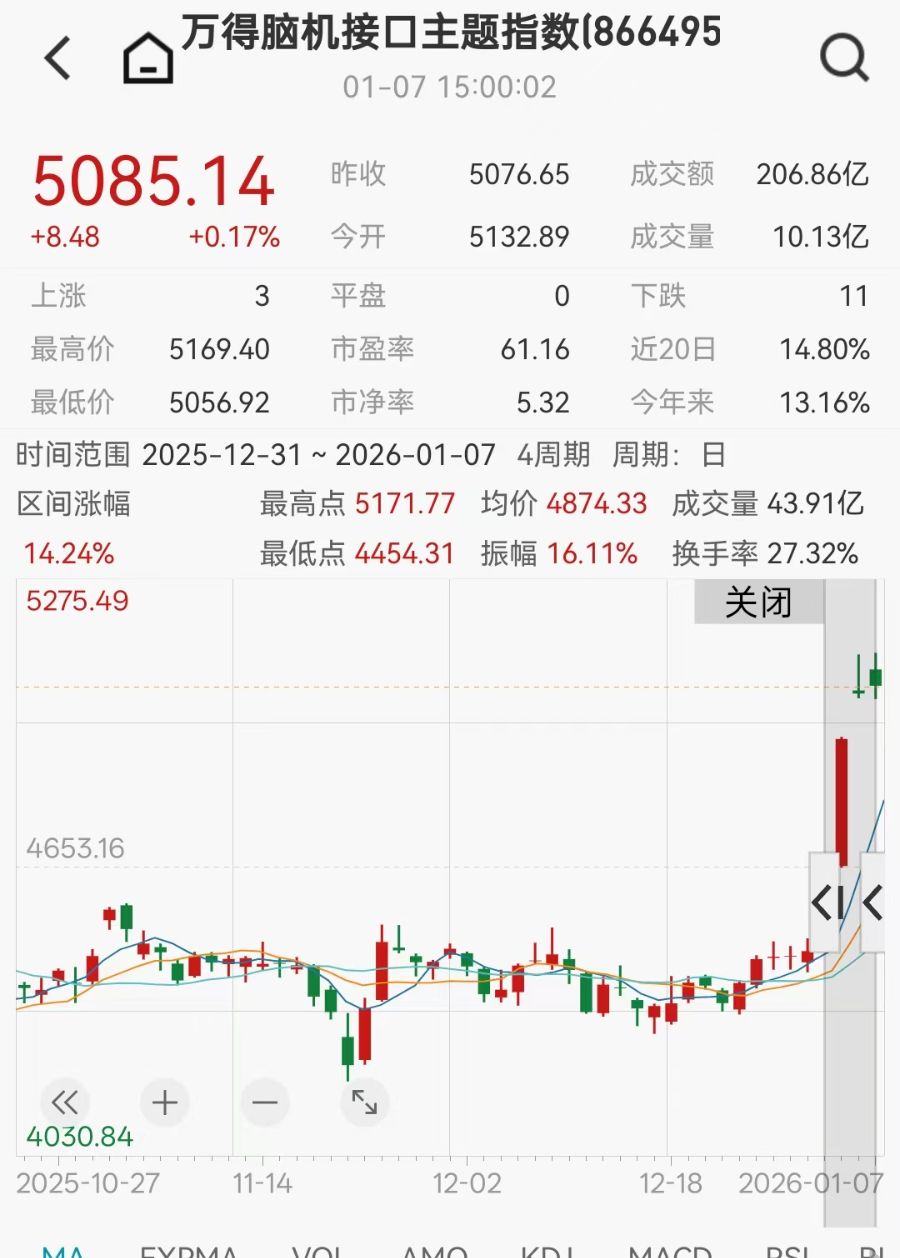900x1258 pixels.
Task: Show the AMO indicator
Action: [434, 1251]
